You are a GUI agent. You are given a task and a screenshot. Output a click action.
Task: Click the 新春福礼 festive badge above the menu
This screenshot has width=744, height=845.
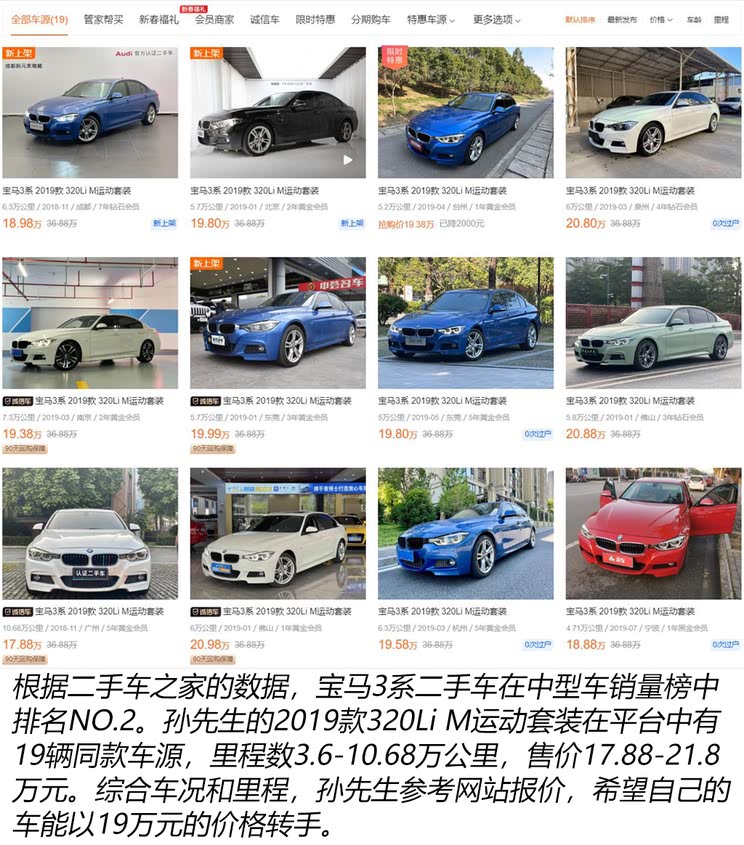193,7
